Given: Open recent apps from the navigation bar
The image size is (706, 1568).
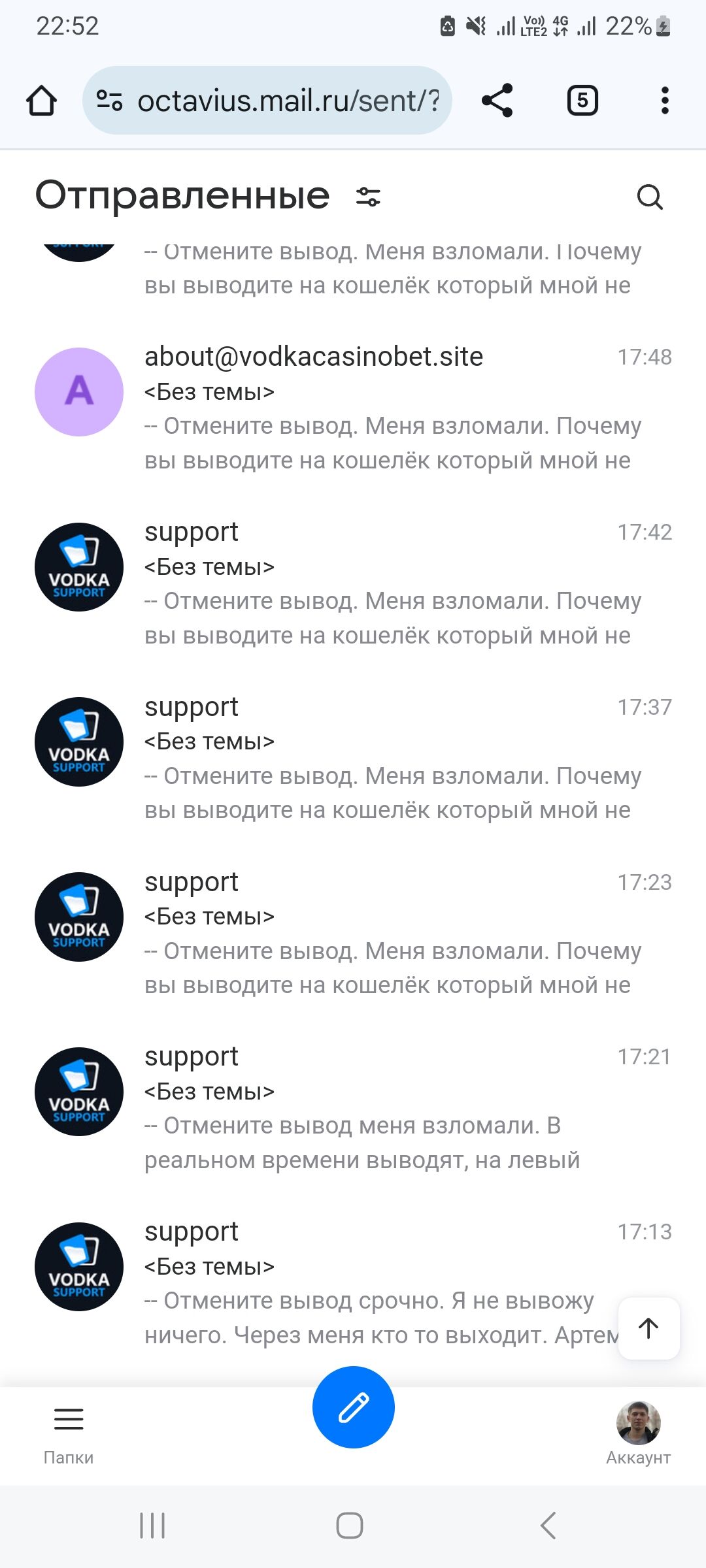Looking at the screenshot, I should (152, 1526).
